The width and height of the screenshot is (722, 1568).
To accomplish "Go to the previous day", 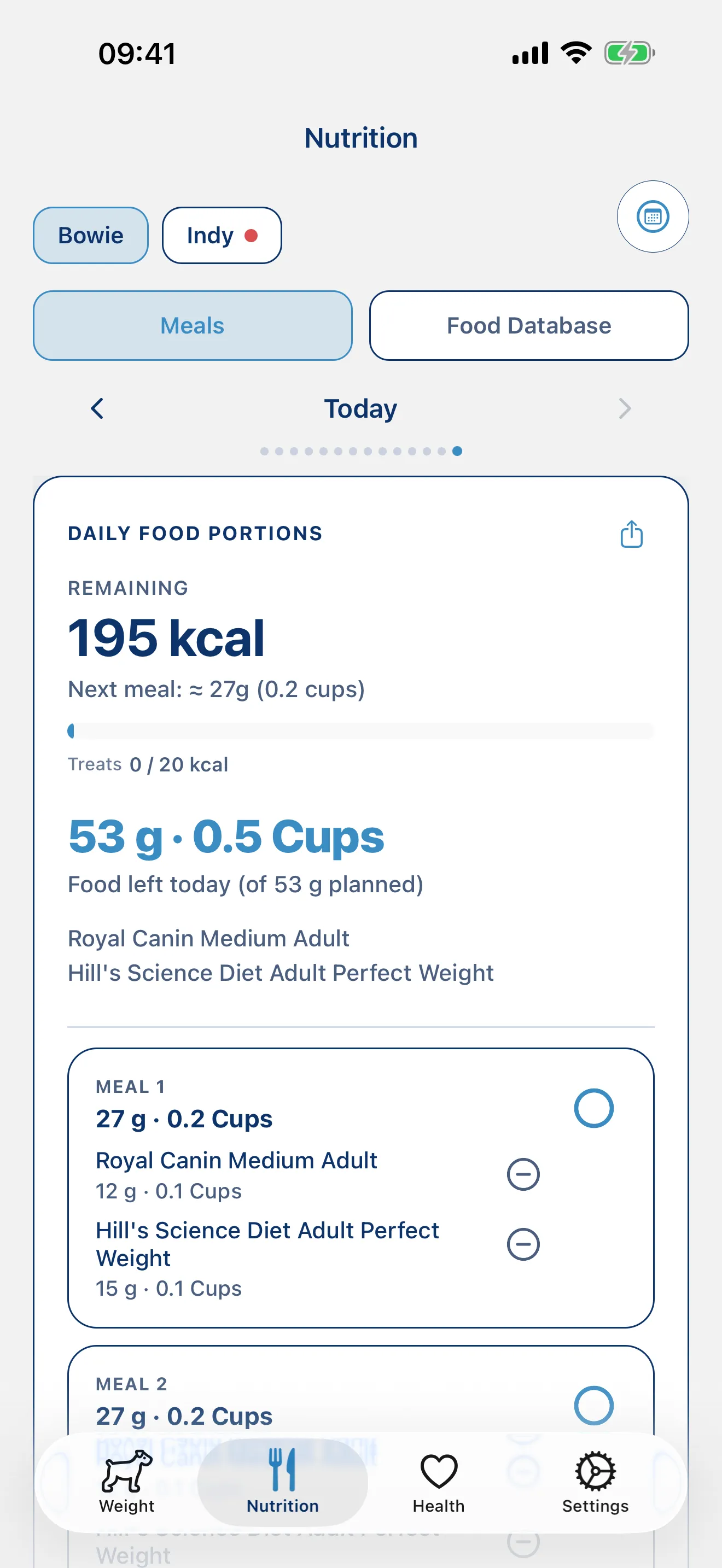I will click(x=97, y=408).
